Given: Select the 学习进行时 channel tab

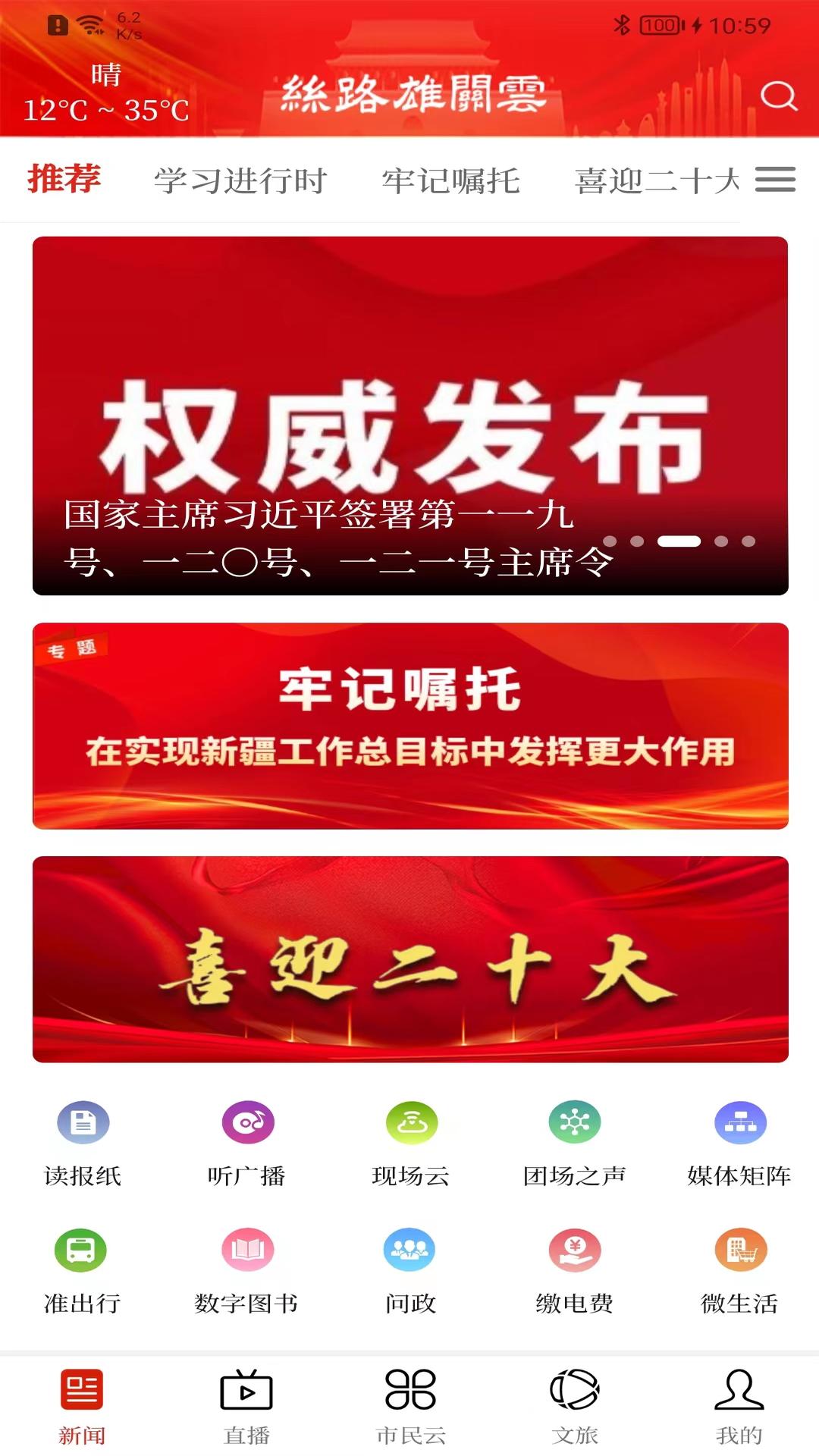Looking at the screenshot, I should (x=241, y=179).
